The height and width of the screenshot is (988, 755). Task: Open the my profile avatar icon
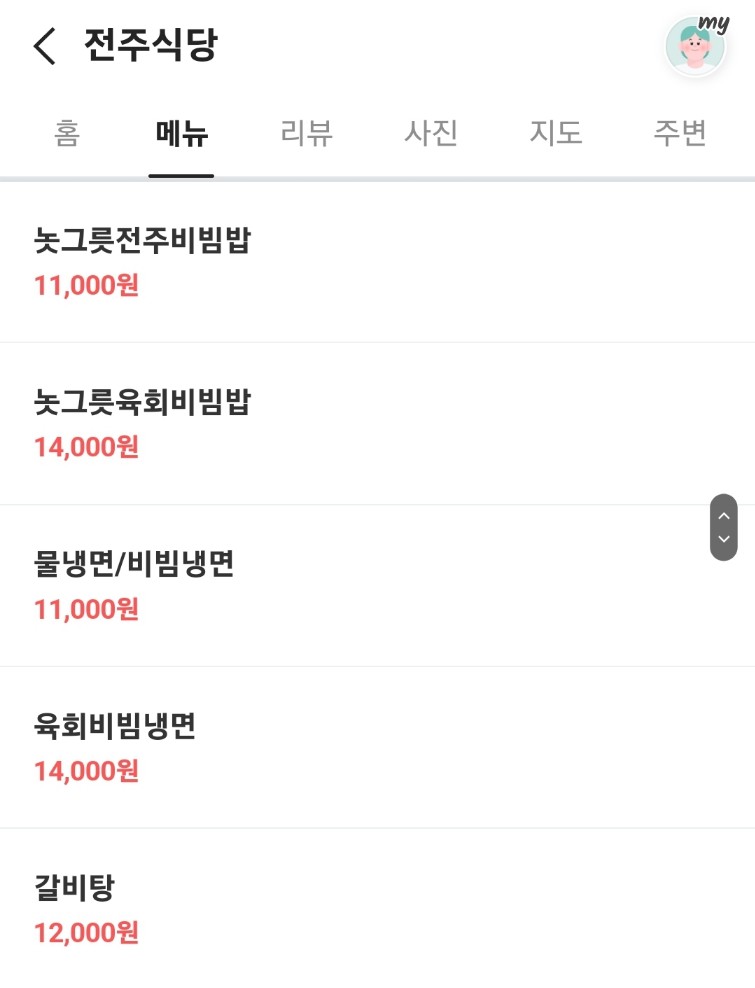(x=696, y=45)
